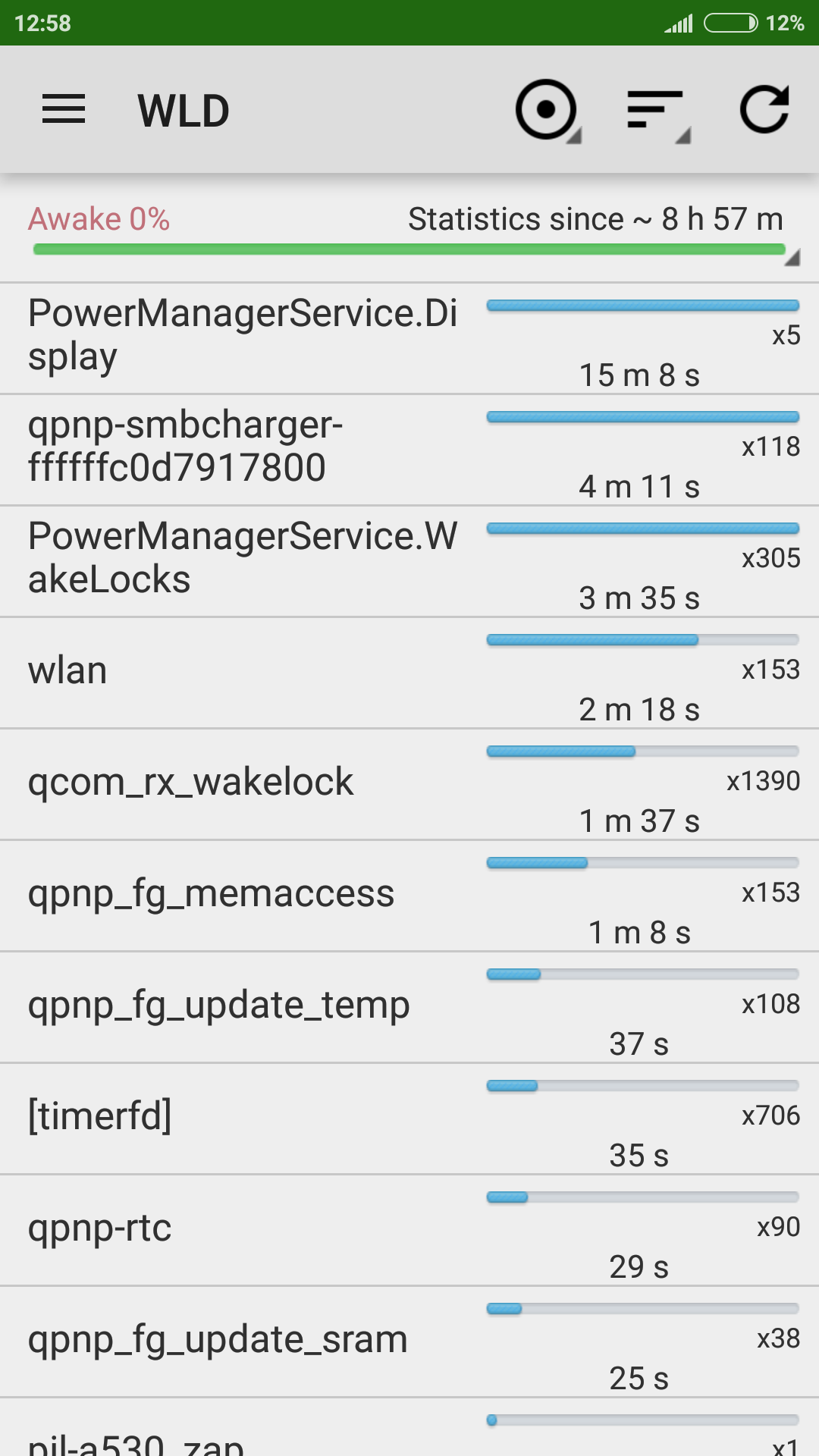Open the target mode selector icon
Screen dimensions: 819x1456
pyautogui.click(x=547, y=110)
